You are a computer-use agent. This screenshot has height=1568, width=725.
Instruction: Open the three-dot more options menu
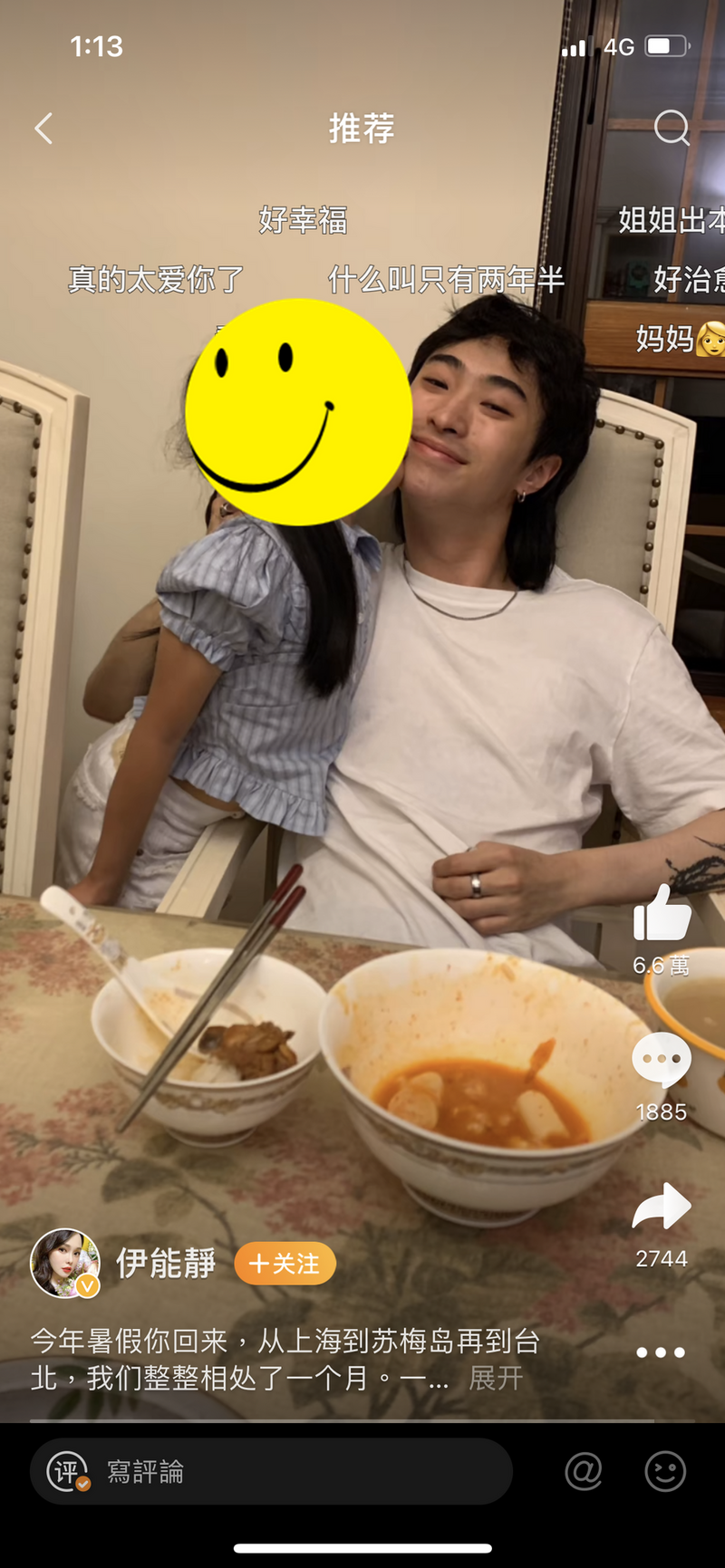click(x=661, y=1352)
